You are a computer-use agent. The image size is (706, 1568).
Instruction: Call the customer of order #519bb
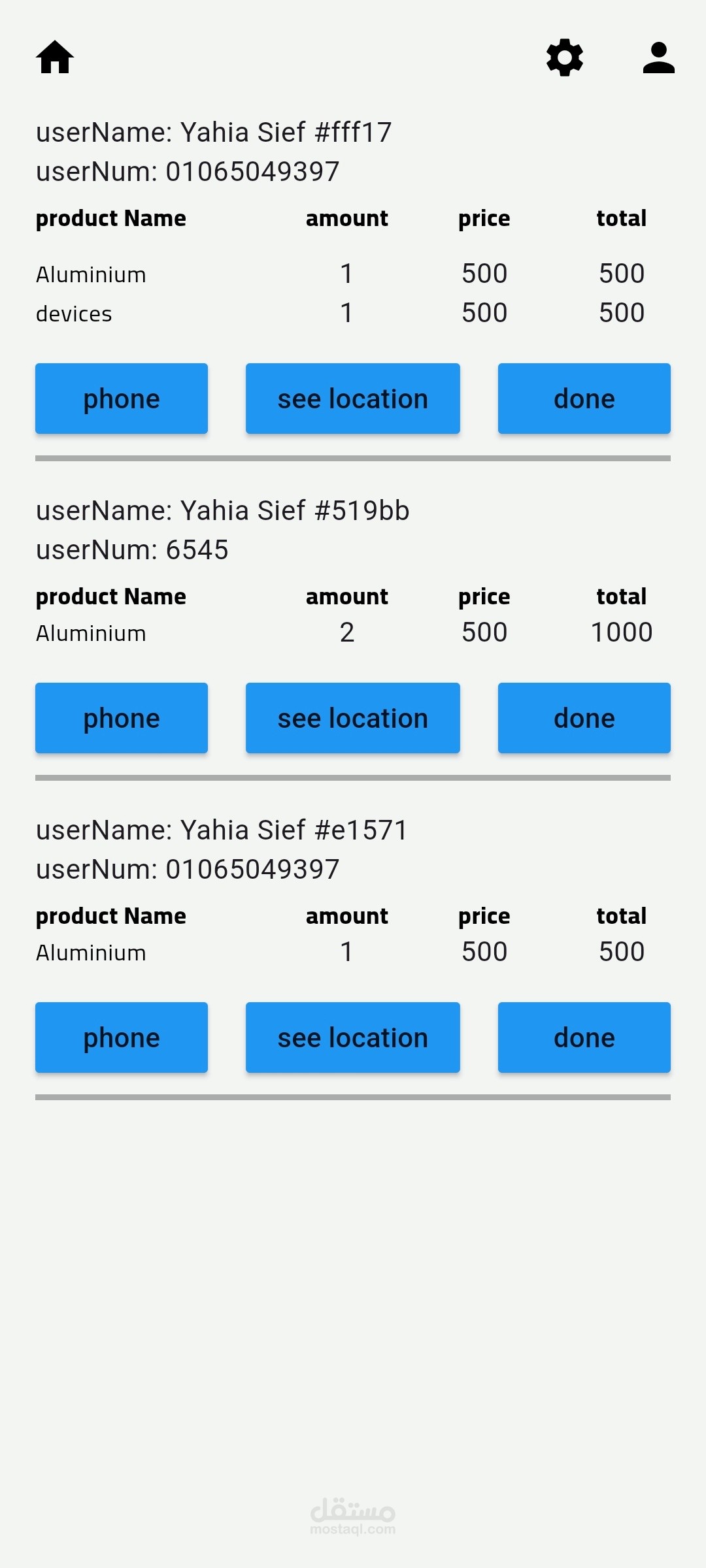pyautogui.click(x=122, y=718)
